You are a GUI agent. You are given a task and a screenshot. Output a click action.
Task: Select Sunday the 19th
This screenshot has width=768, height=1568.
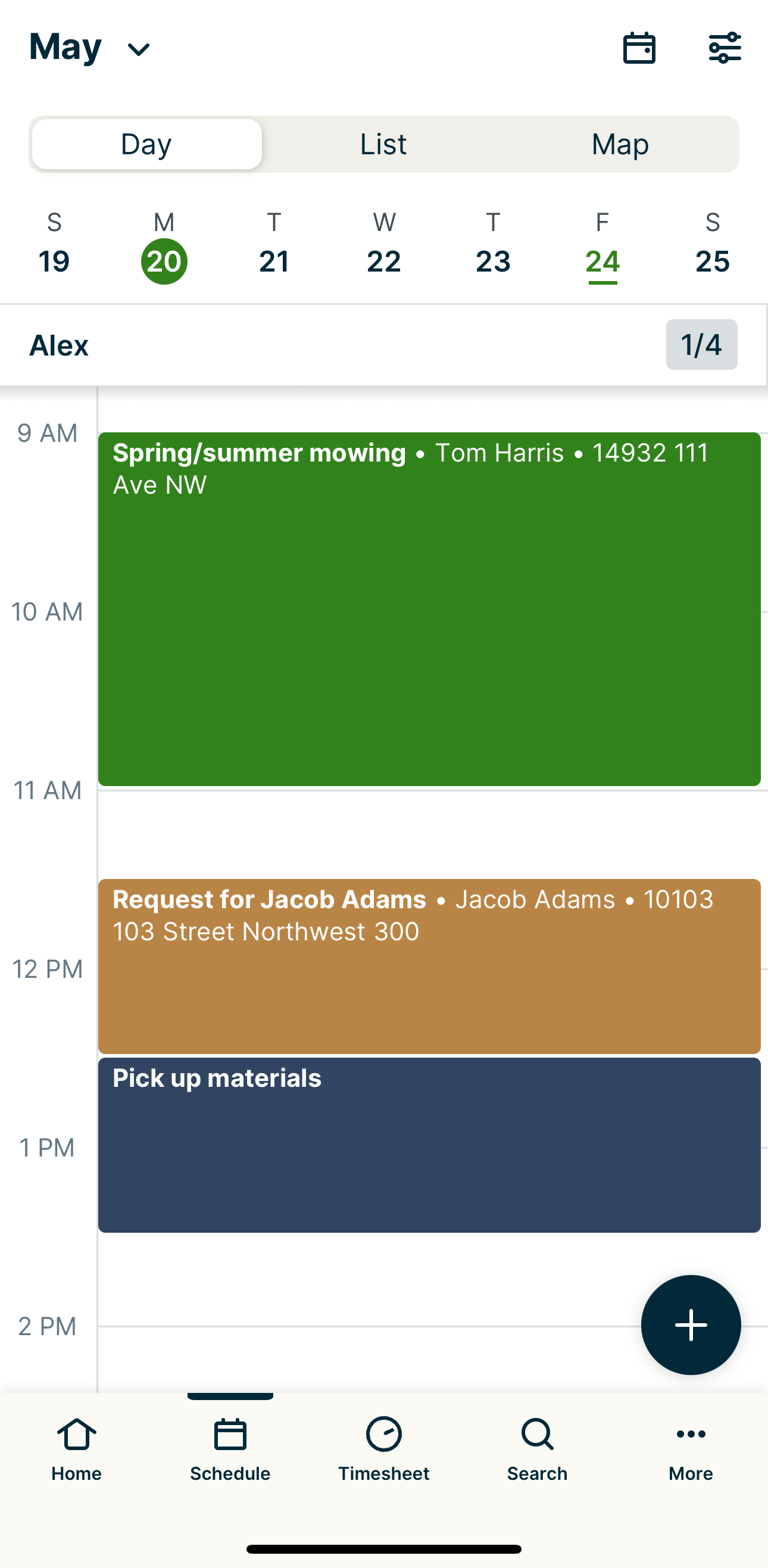[x=54, y=248]
